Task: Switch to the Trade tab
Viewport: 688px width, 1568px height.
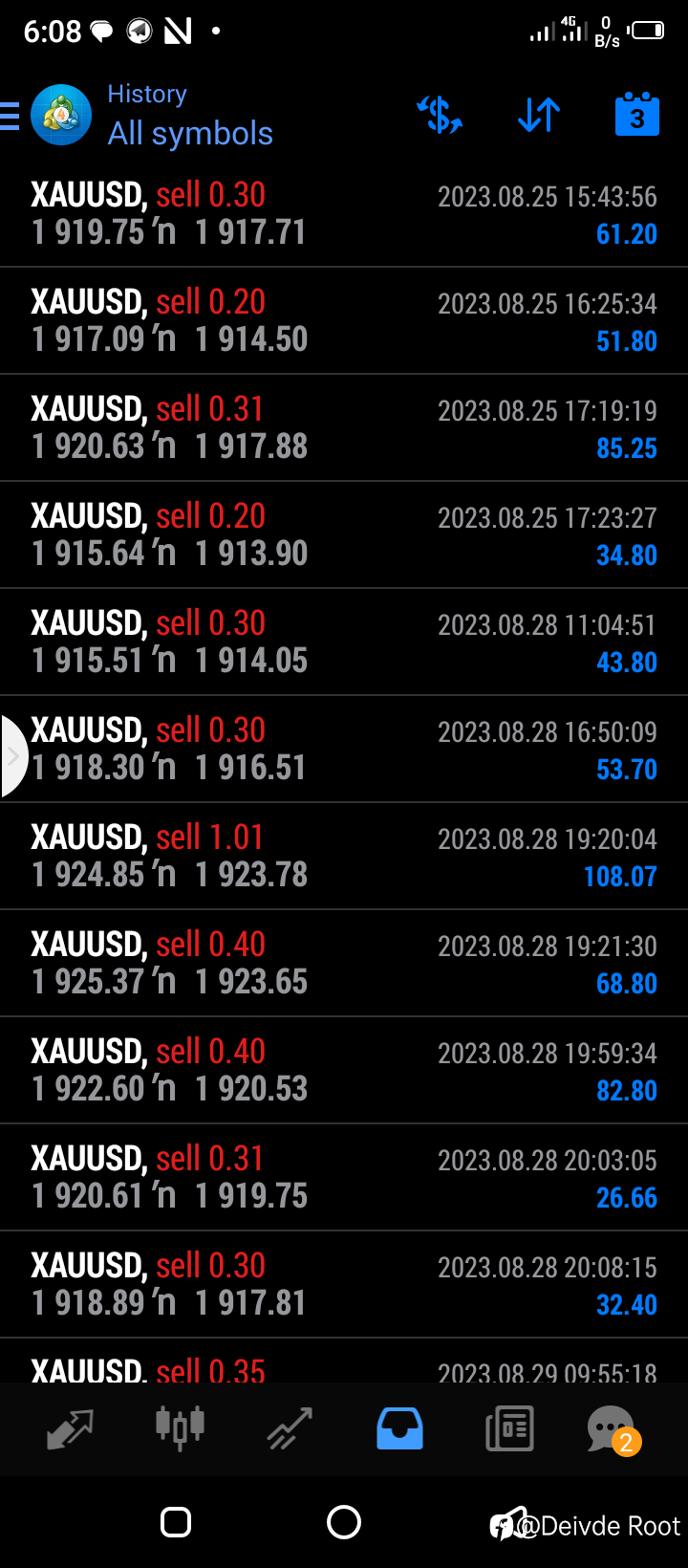Action: [290, 1429]
